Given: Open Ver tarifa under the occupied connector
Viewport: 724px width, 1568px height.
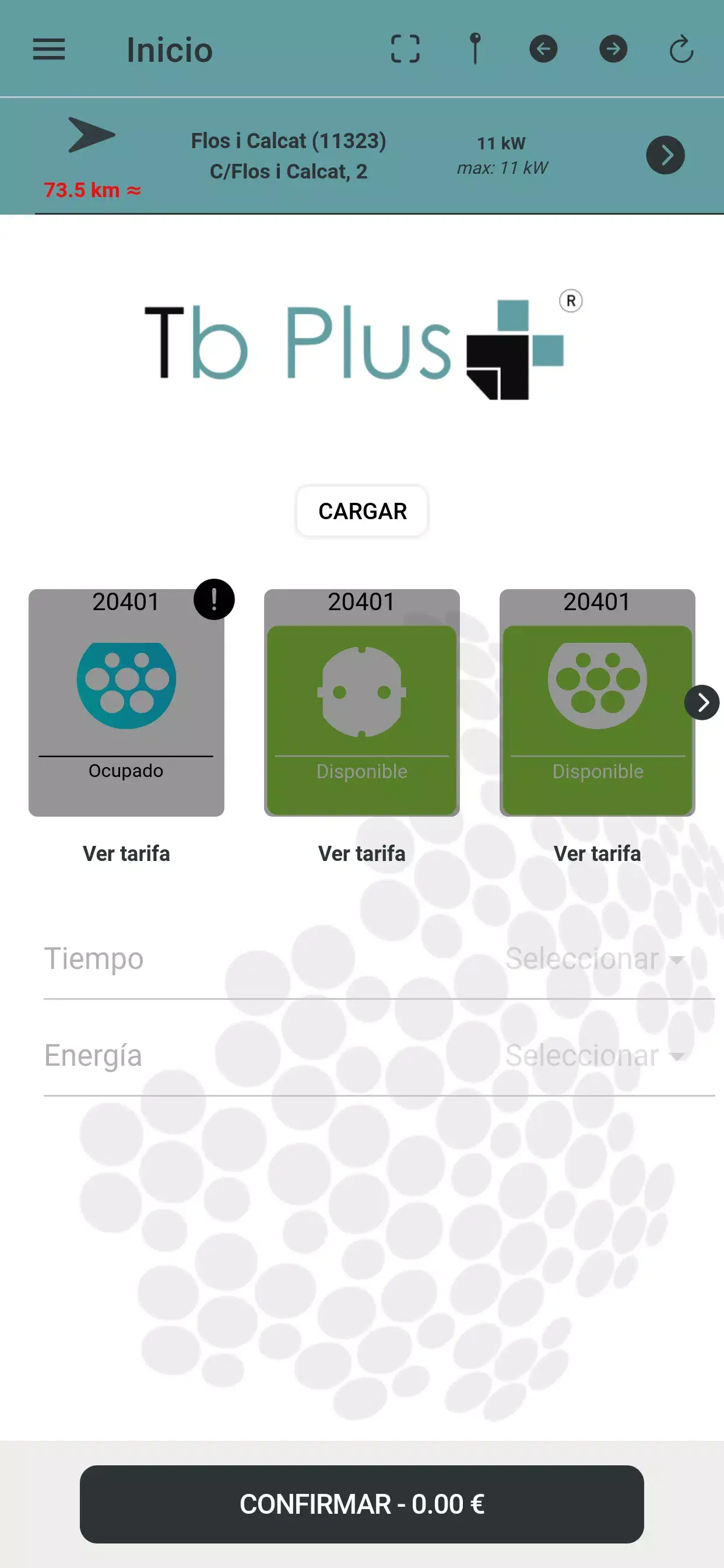Looking at the screenshot, I should [x=126, y=853].
